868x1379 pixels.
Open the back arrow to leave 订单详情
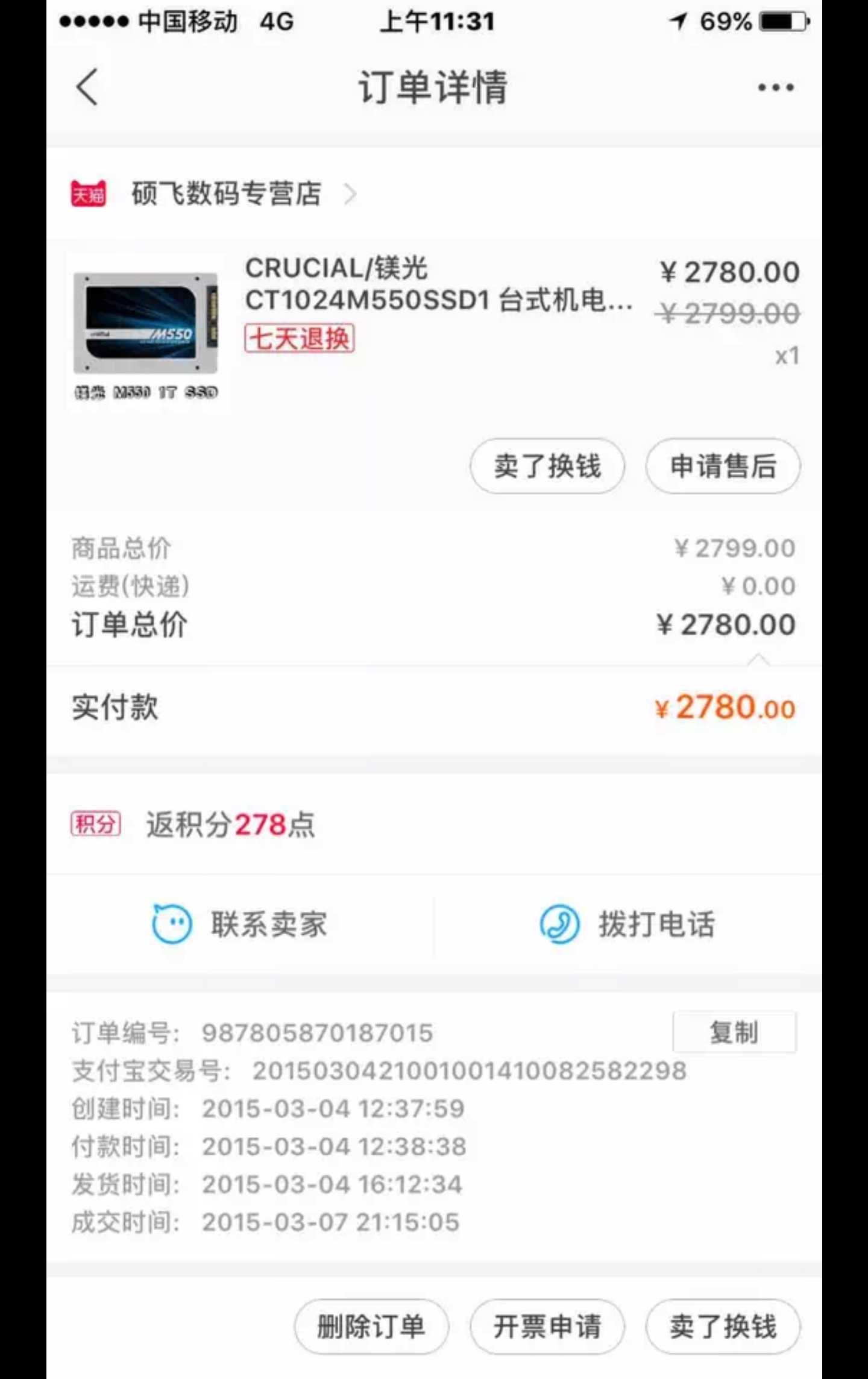tap(87, 87)
